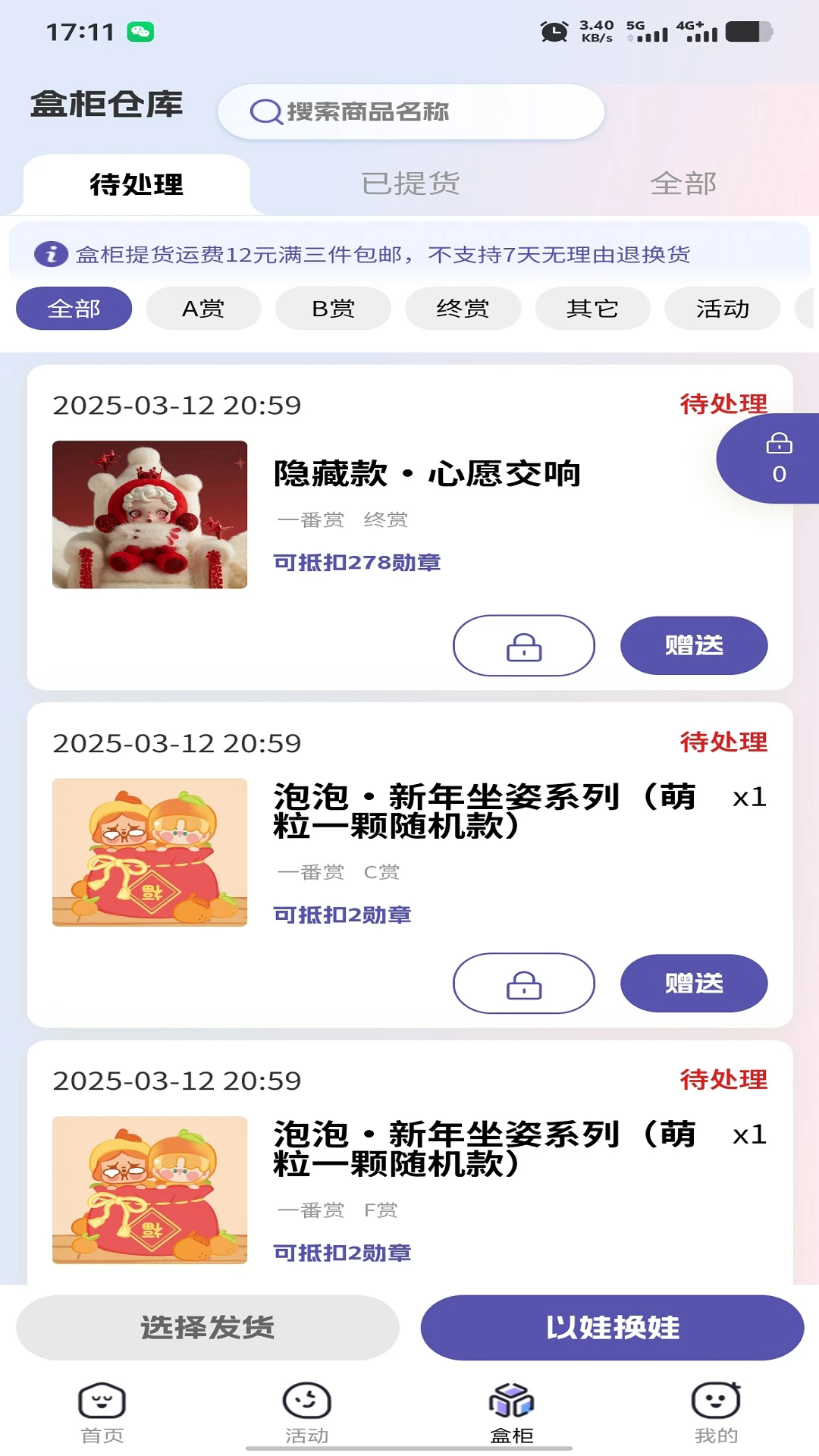This screenshot has height=1456, width=819.
Task: Select the A赏 filter option
Action: pos(202,308)
